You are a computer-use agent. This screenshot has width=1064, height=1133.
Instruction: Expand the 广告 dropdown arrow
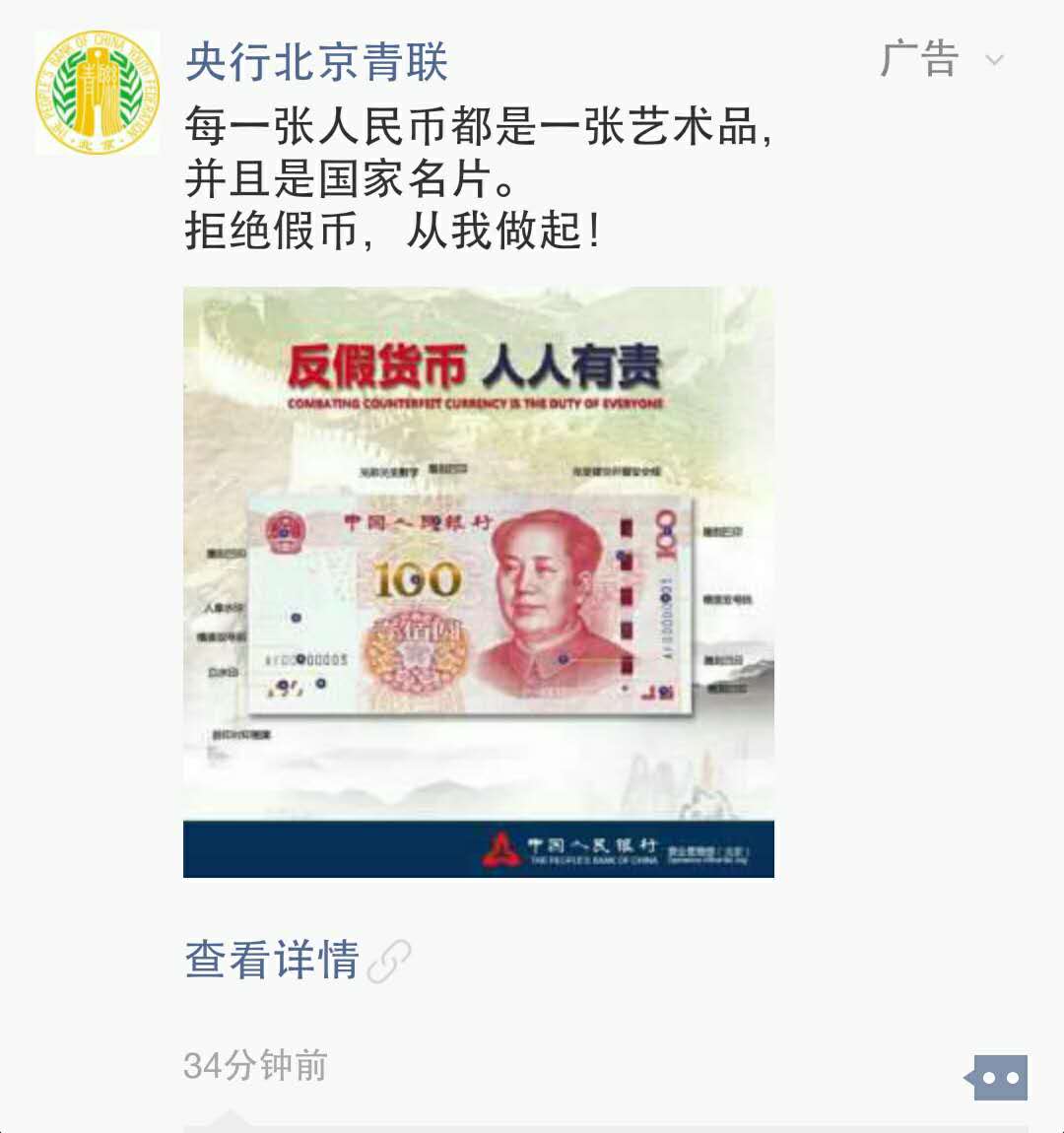pos(994,61)
